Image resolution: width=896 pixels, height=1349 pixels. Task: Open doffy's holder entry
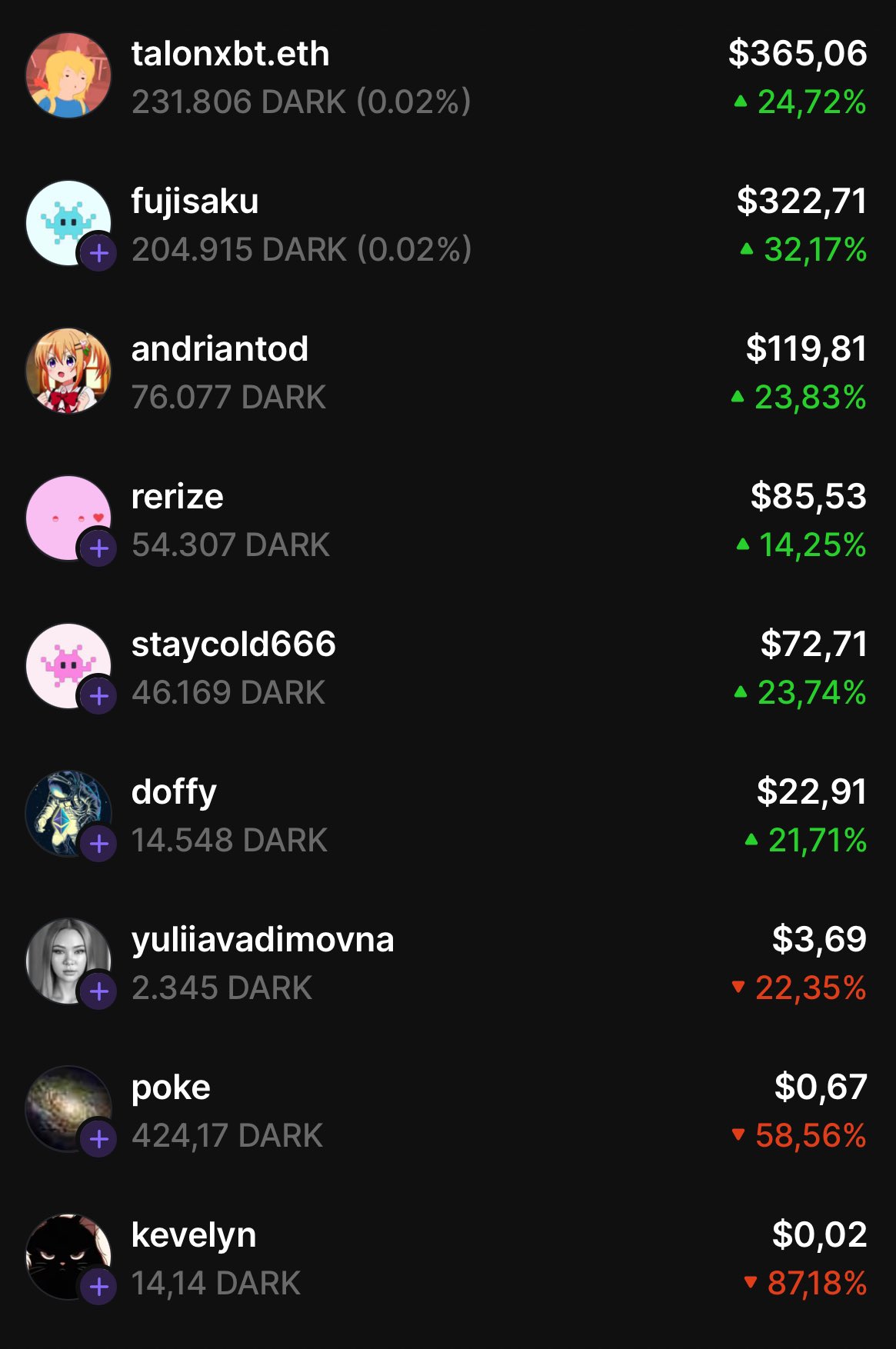coord(446,815)
